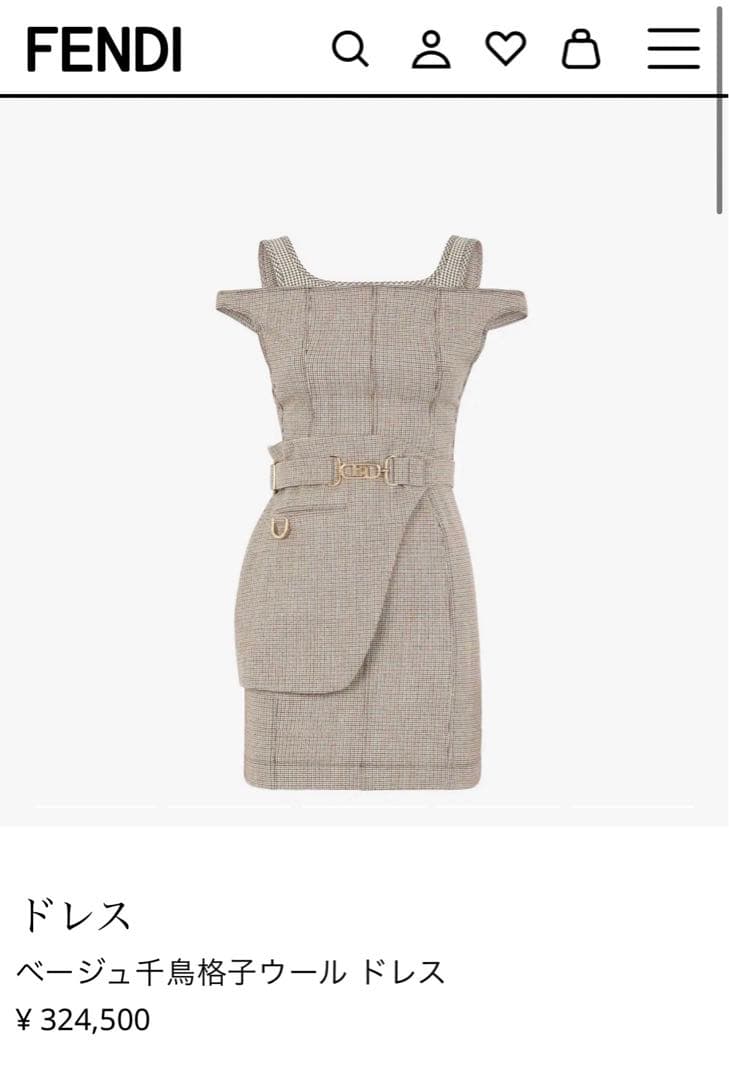Screen dimensions: 729x1080
Task: Go to the FENDI home page
Action: point(104,50)
